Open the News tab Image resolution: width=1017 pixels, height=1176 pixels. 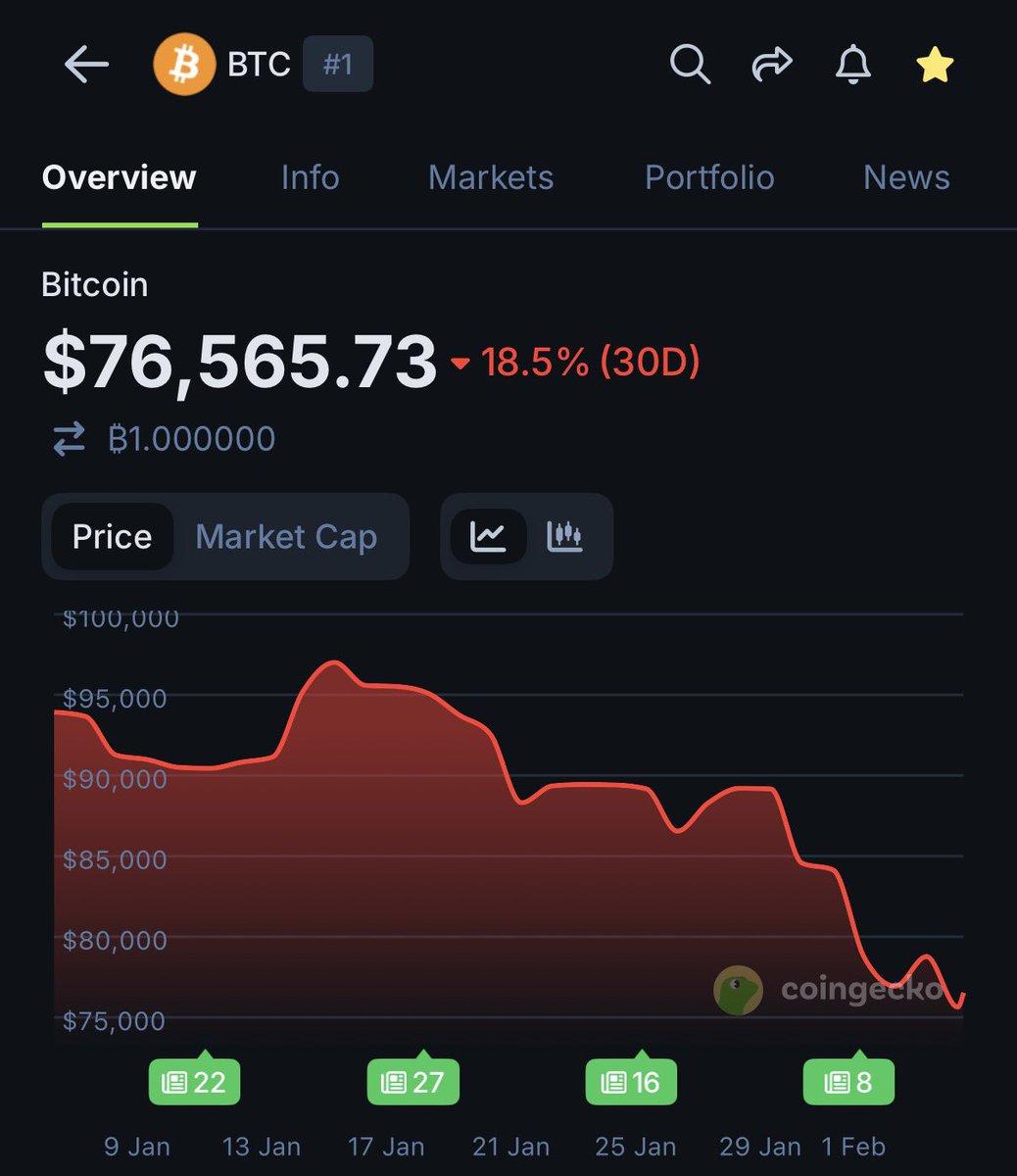pyautogui.click(x=906, y=177)
